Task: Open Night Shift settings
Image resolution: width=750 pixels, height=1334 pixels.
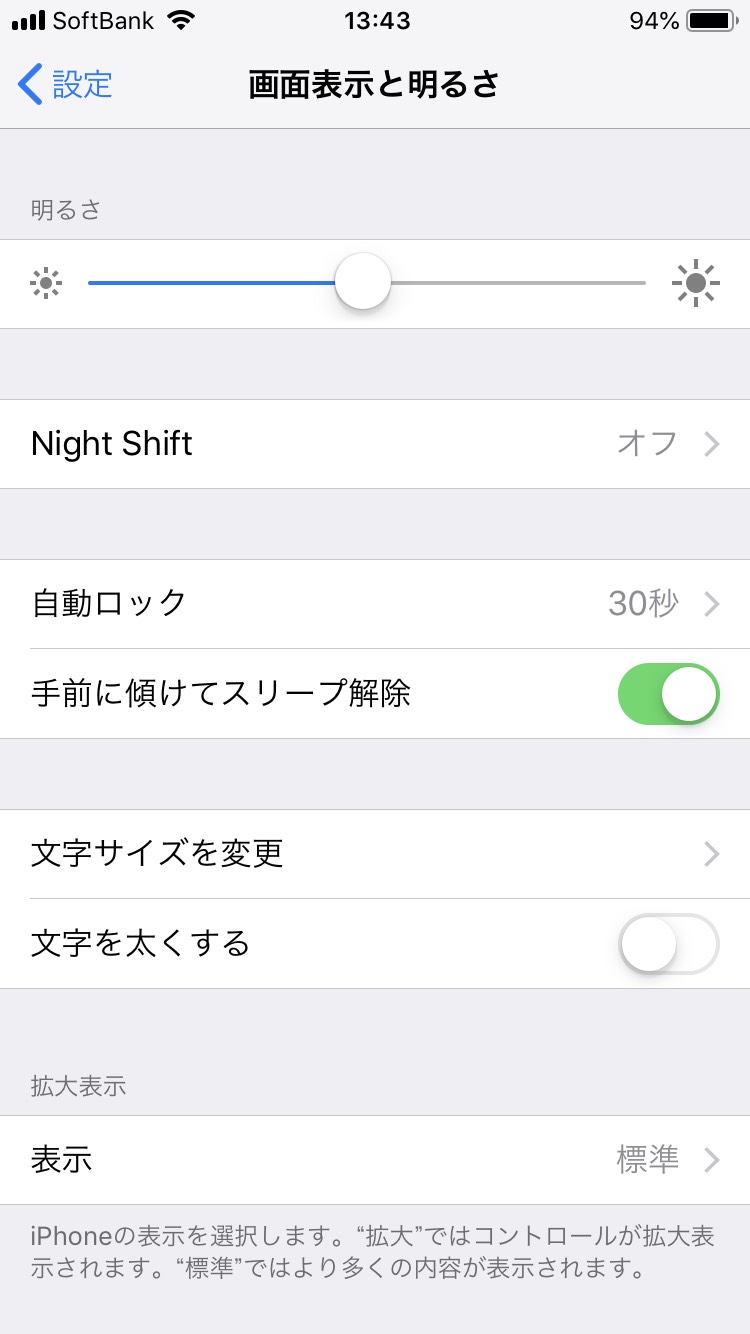Action: pyautogui.click(x=375, y=444)
